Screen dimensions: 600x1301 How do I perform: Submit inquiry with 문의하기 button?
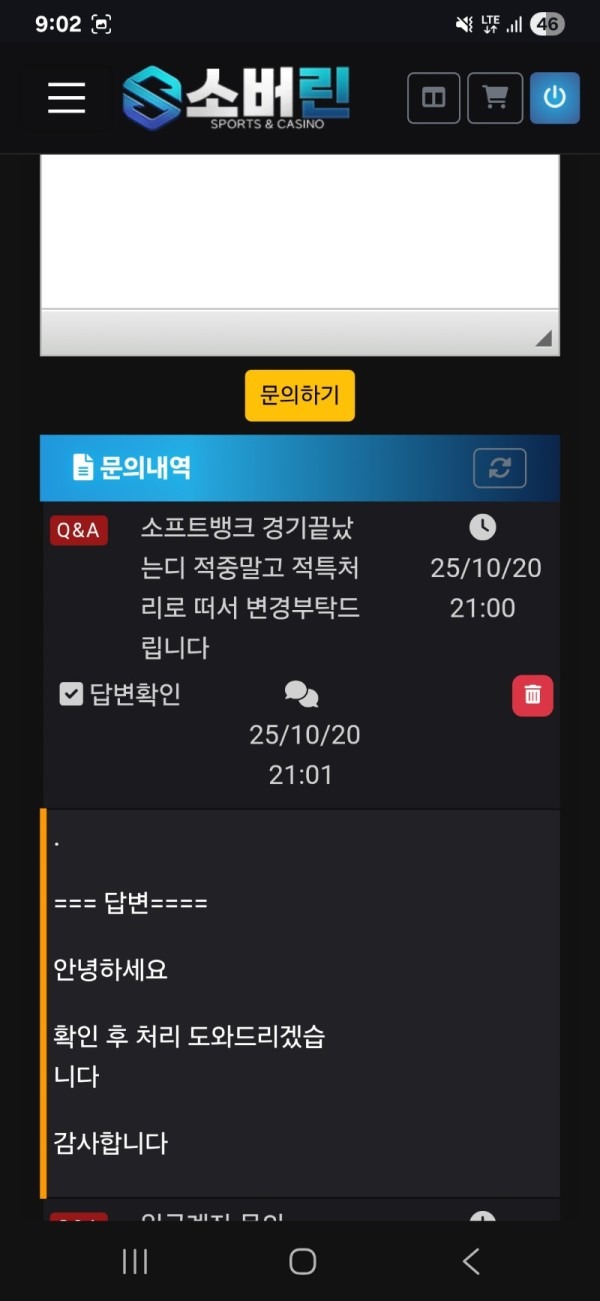coord(300,395)
